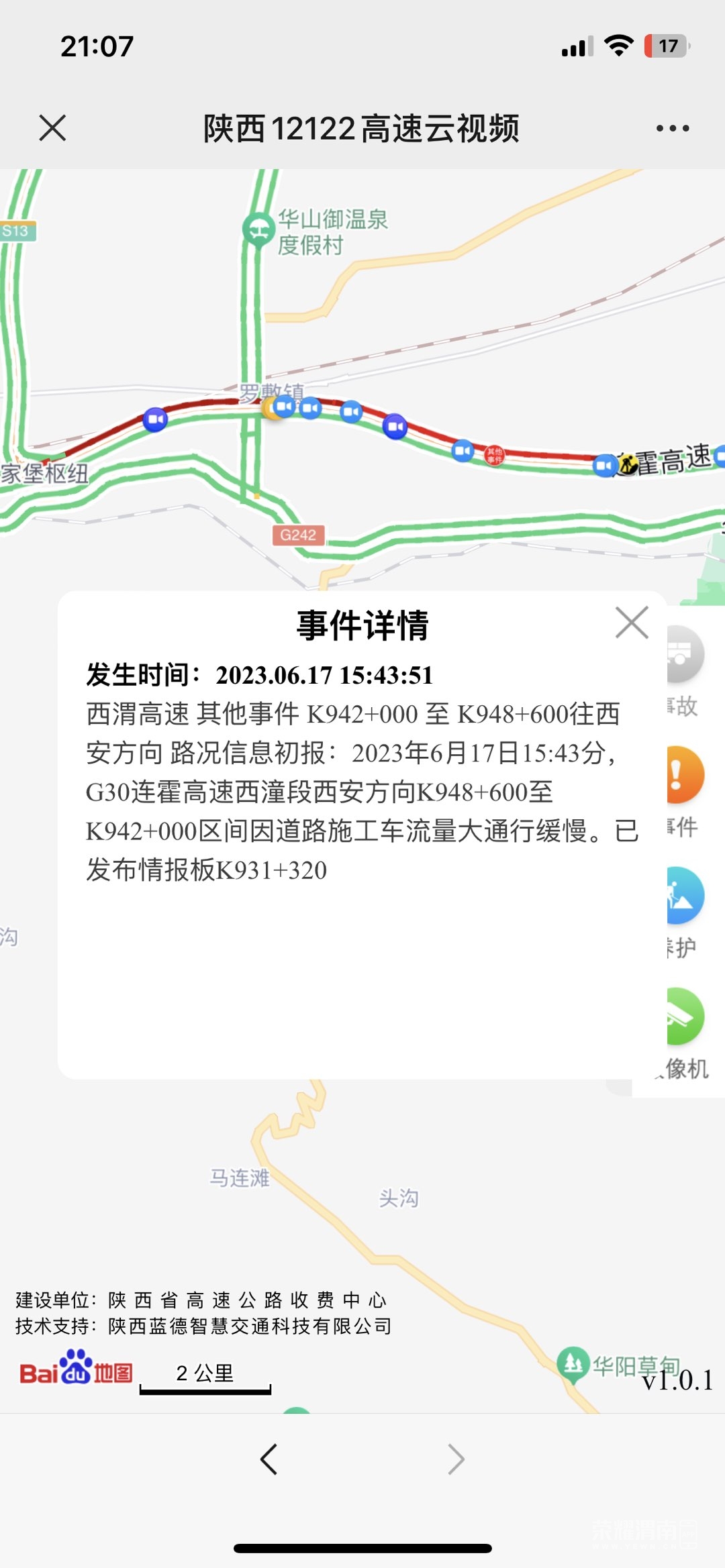The image size is (725, 1568).
Task: Toggle the blue 养护 layer button
Action: point(685,896)
